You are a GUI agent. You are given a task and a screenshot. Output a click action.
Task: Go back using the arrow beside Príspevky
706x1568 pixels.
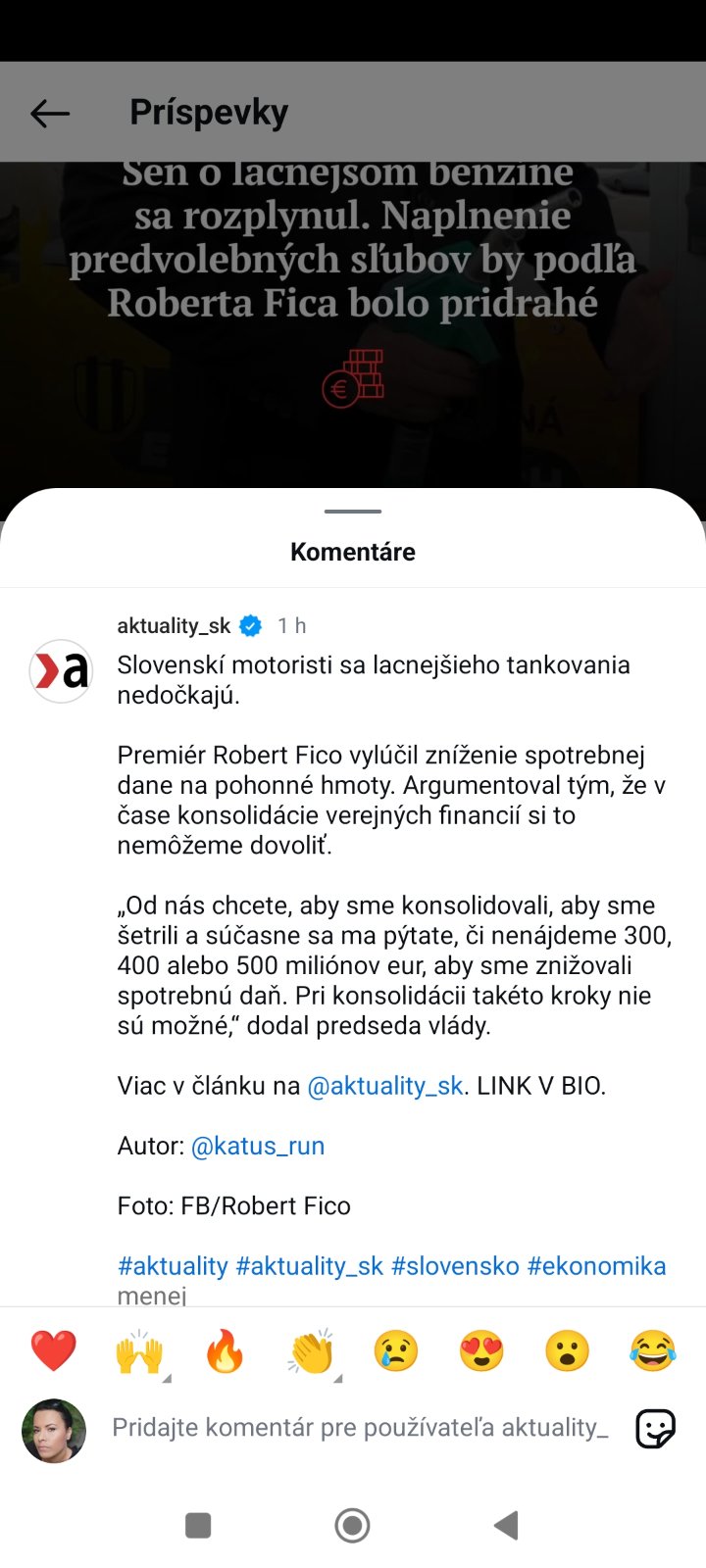[50, 113]
